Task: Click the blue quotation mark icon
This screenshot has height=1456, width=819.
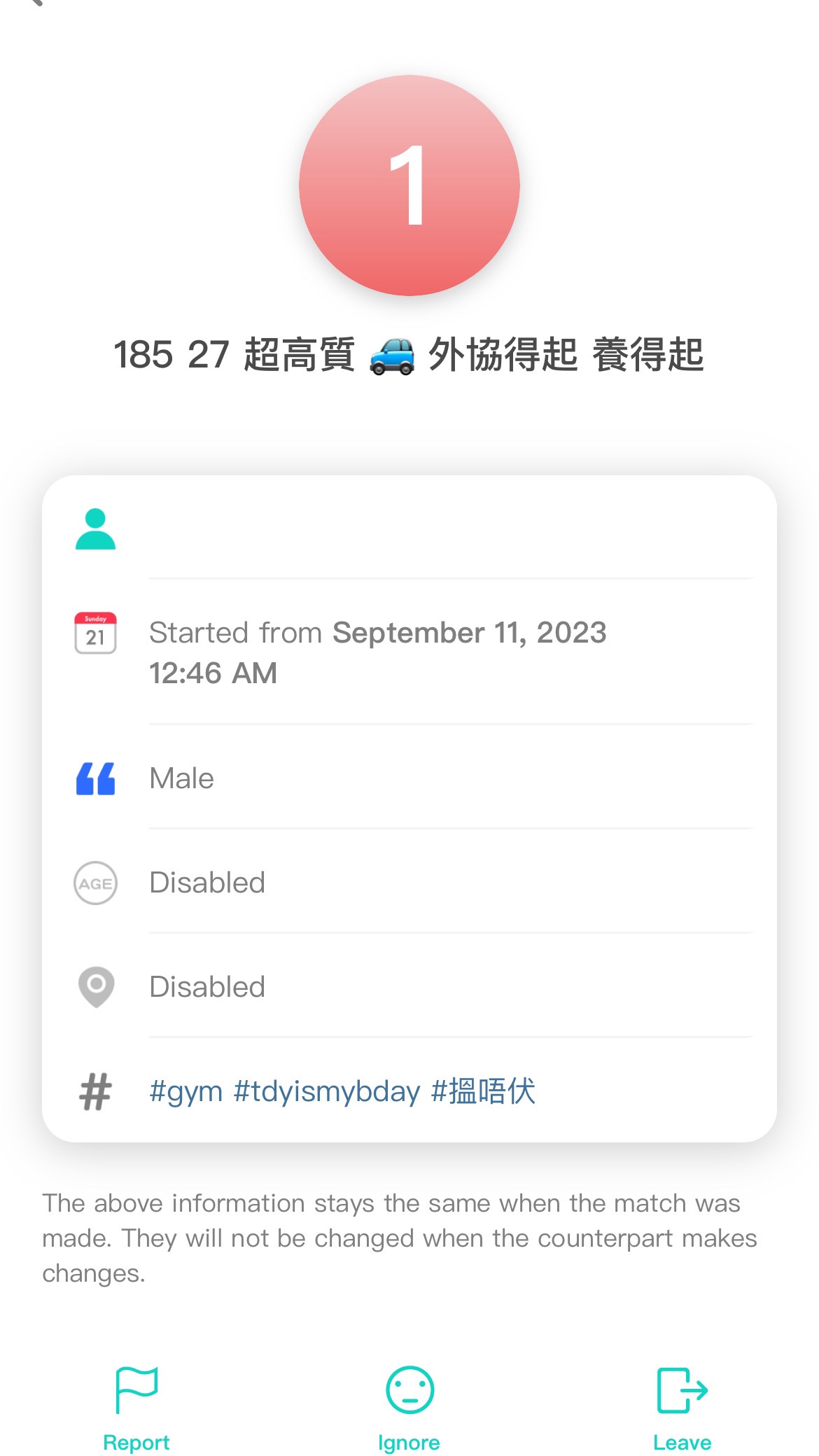Action: pos(95,778)
